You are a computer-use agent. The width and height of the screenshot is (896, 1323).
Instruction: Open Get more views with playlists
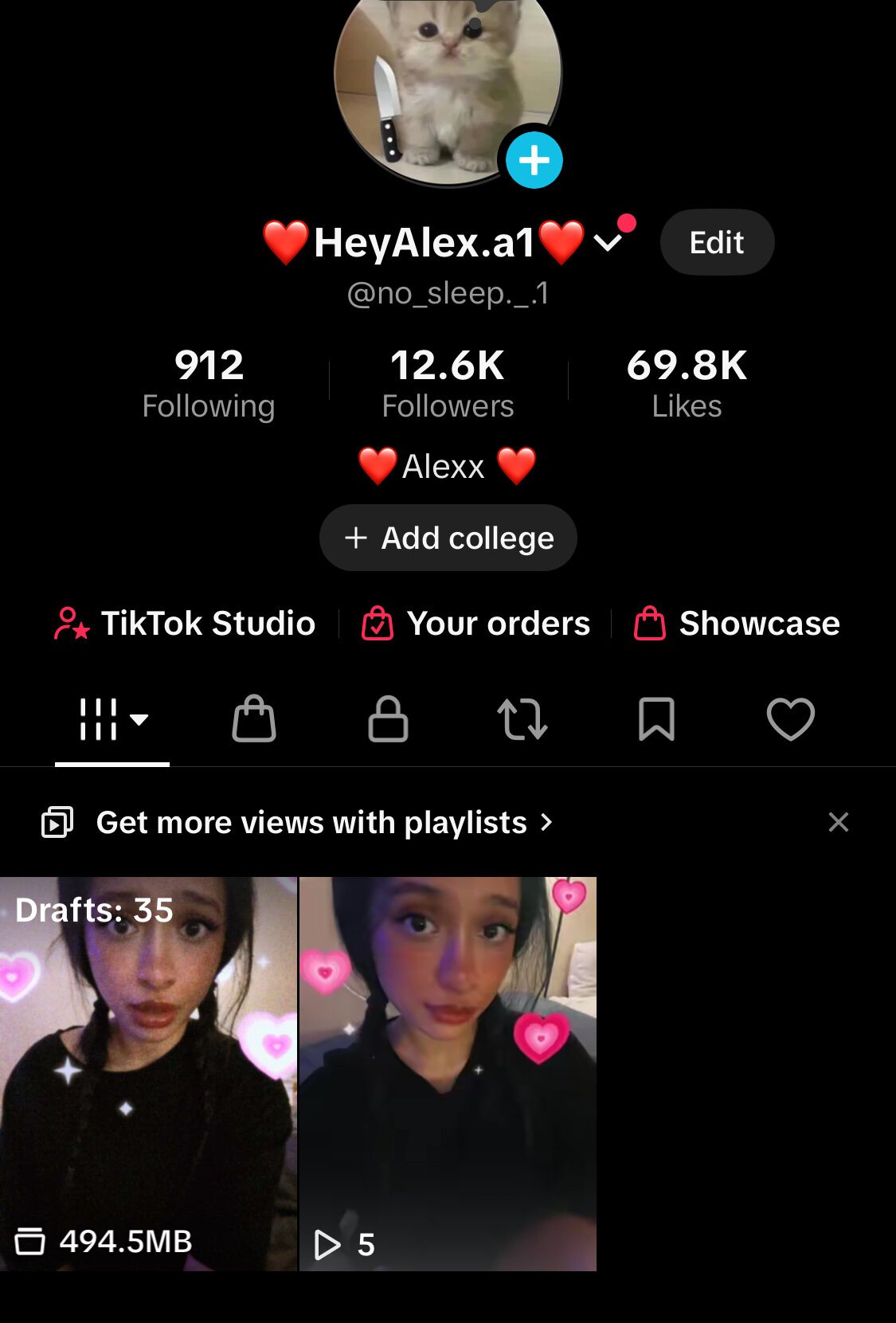point(311,822)
